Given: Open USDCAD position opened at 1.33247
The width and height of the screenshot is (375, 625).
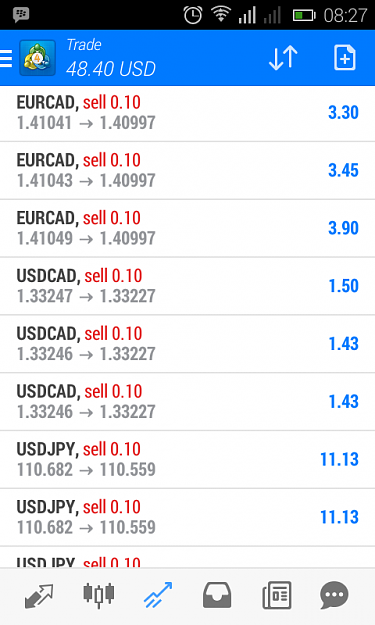Looking at the screenshot, I should (x=187, y=286).
